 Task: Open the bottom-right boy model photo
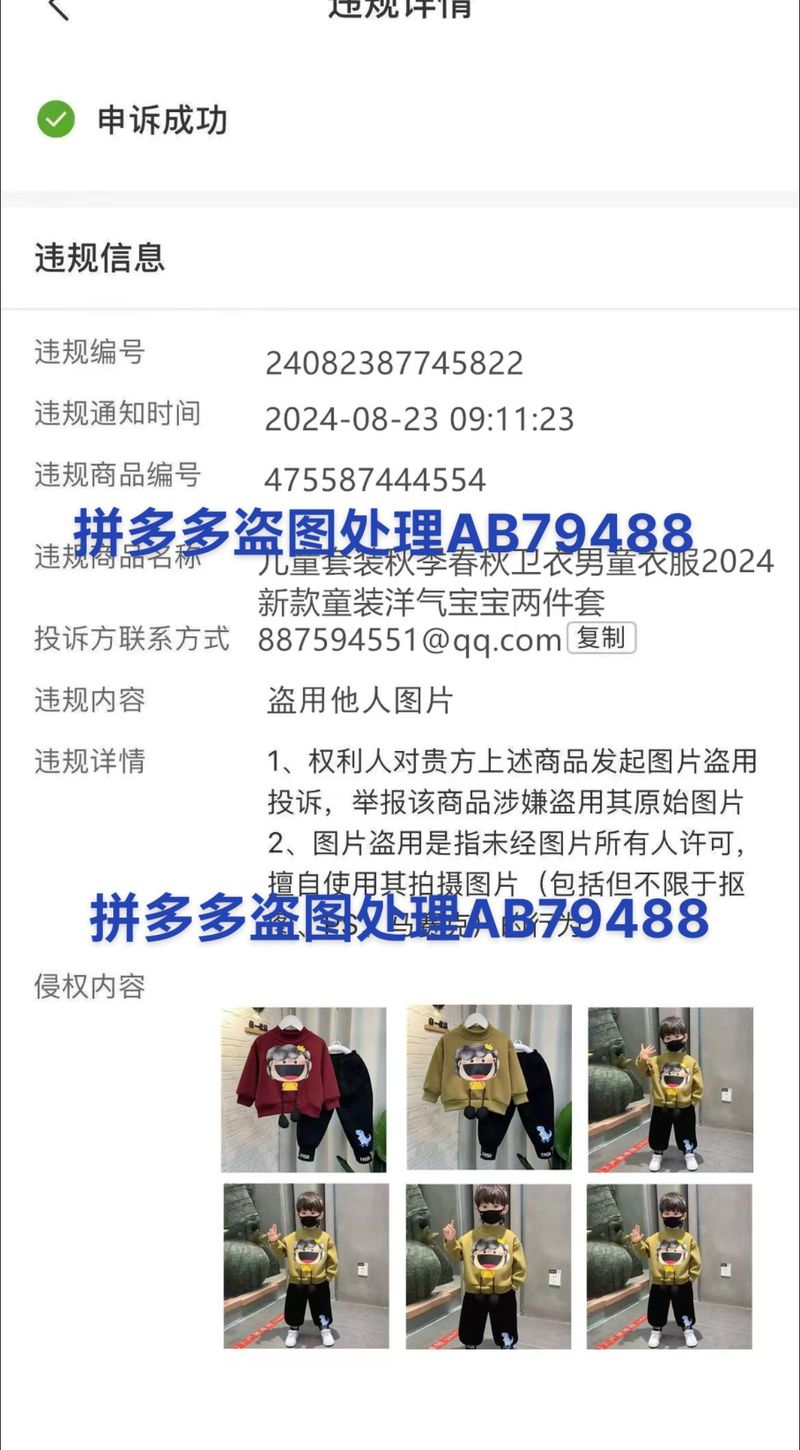(x=669, y=1266)
